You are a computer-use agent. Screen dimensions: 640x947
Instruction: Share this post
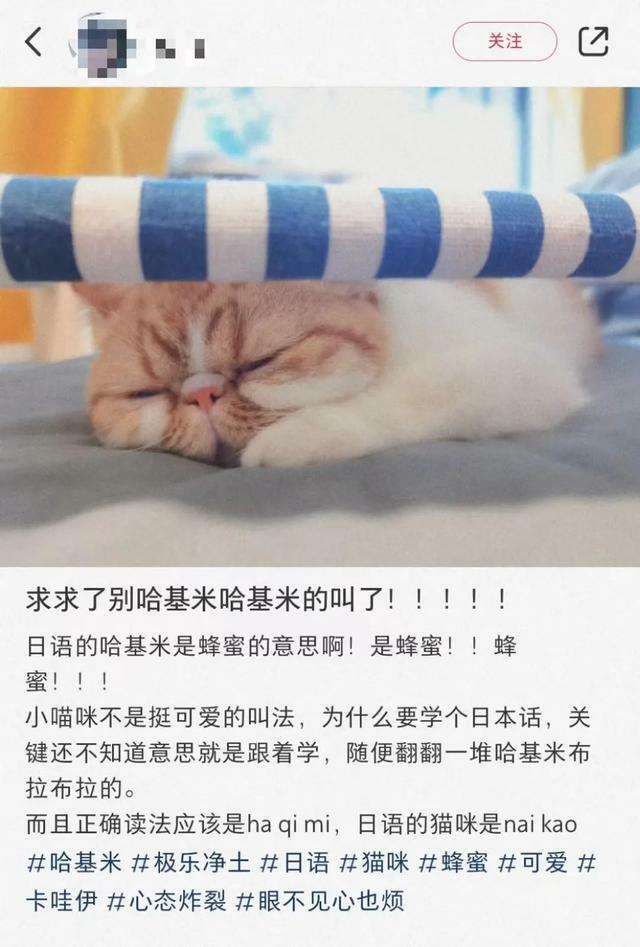(x=592, y=42)
